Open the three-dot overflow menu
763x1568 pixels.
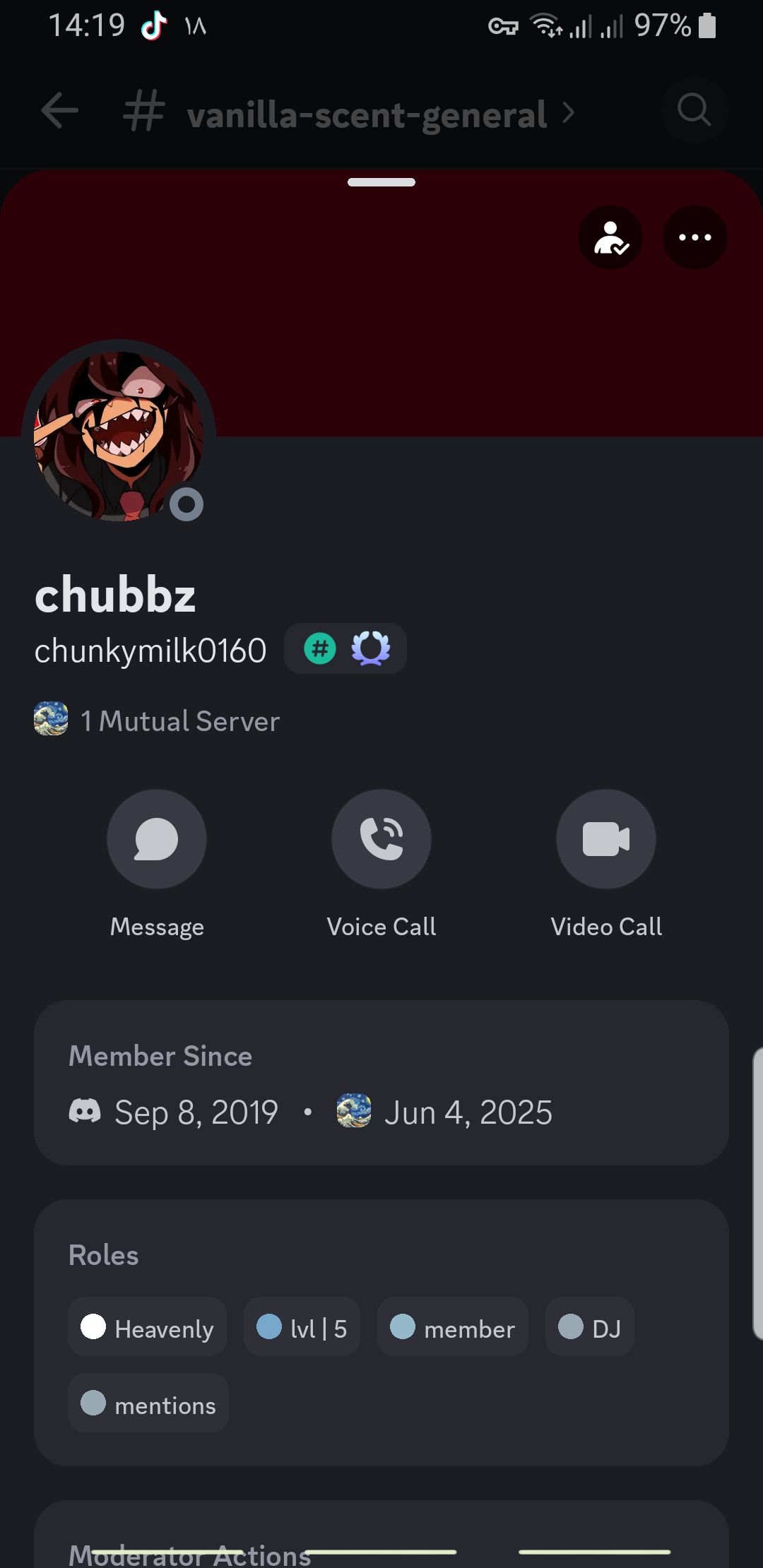point(694,237)
